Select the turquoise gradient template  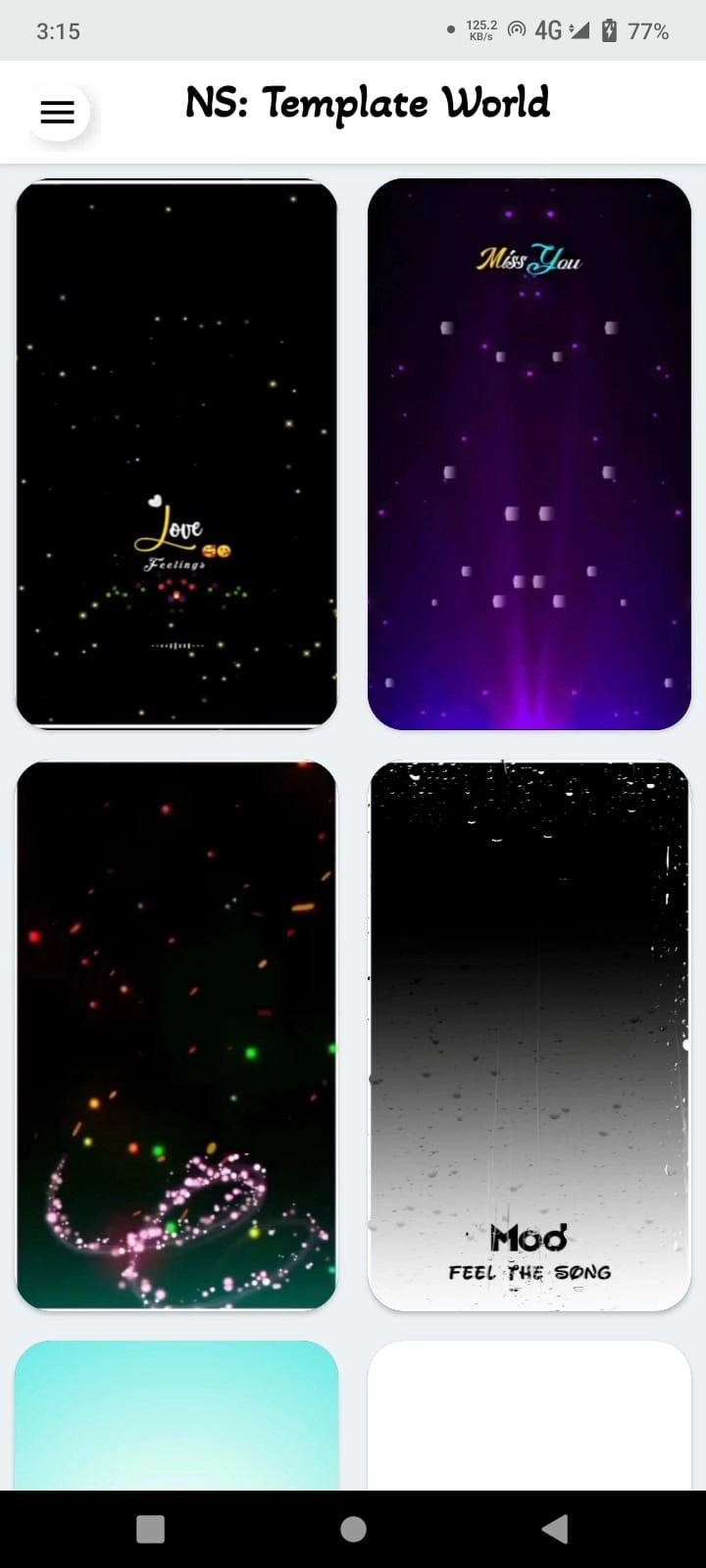pyautogui.click(x=176, y=1415)
